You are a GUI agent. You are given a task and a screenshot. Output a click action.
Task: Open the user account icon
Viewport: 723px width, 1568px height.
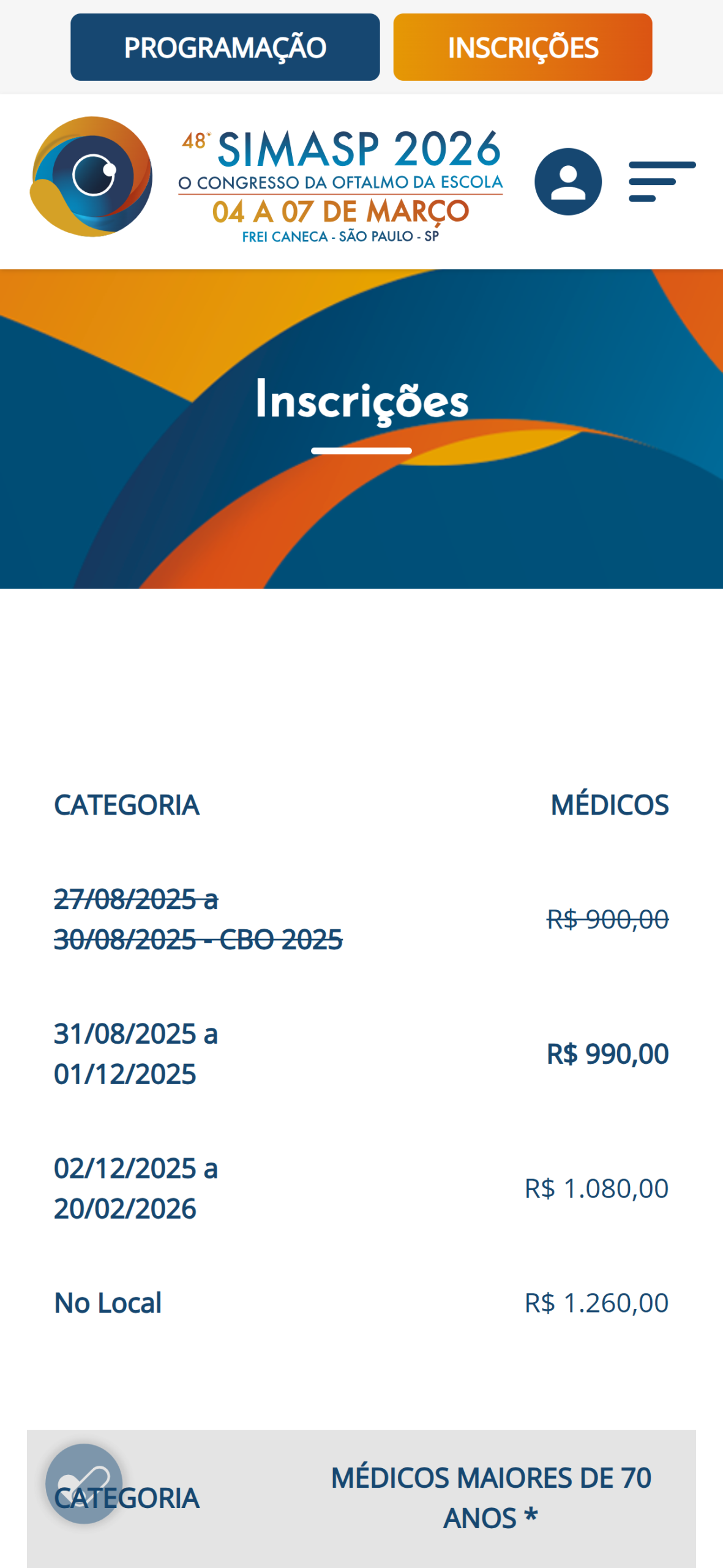tap(568, 181)
